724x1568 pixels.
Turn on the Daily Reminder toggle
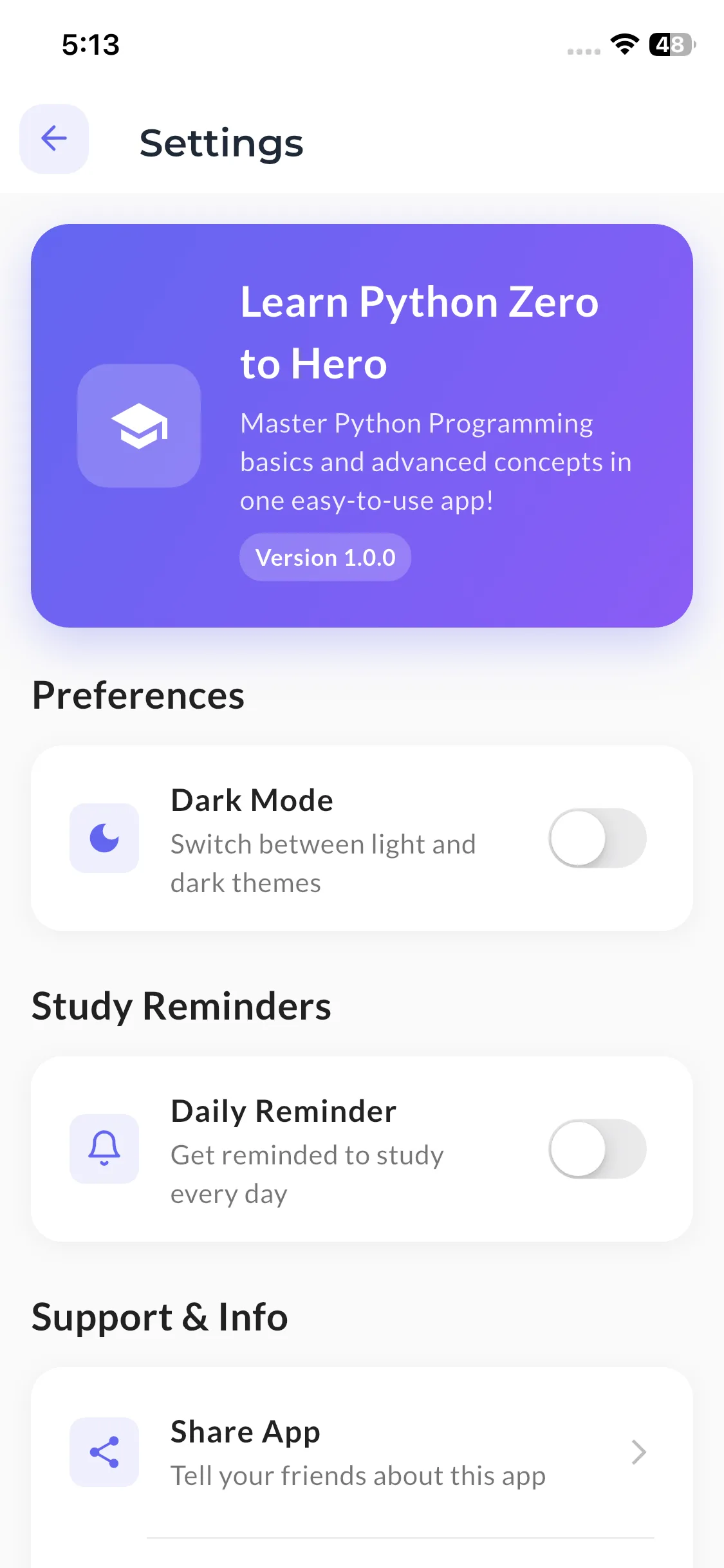point(597,1149)
